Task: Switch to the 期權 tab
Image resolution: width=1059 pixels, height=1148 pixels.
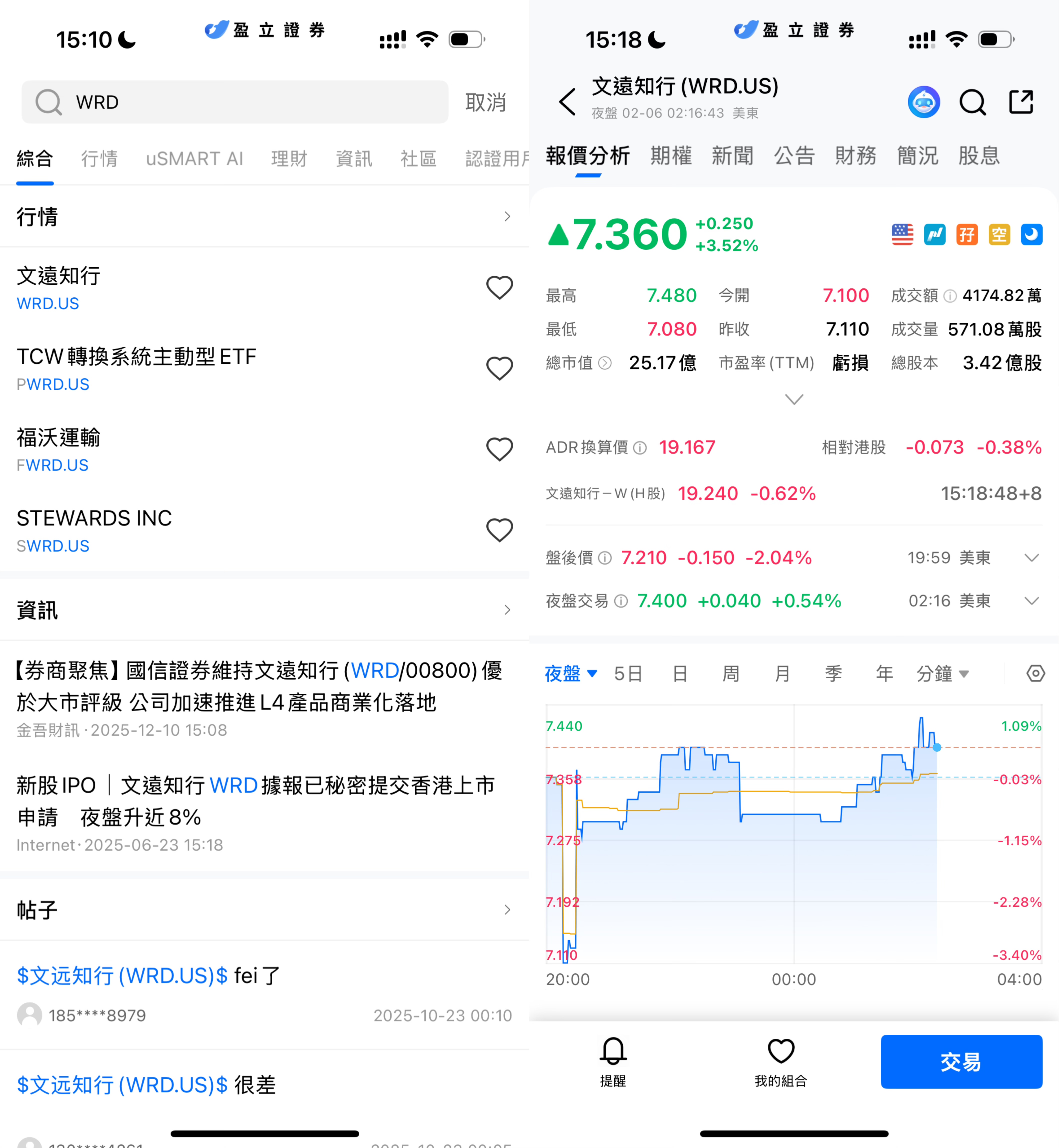Action: [670, 156]
